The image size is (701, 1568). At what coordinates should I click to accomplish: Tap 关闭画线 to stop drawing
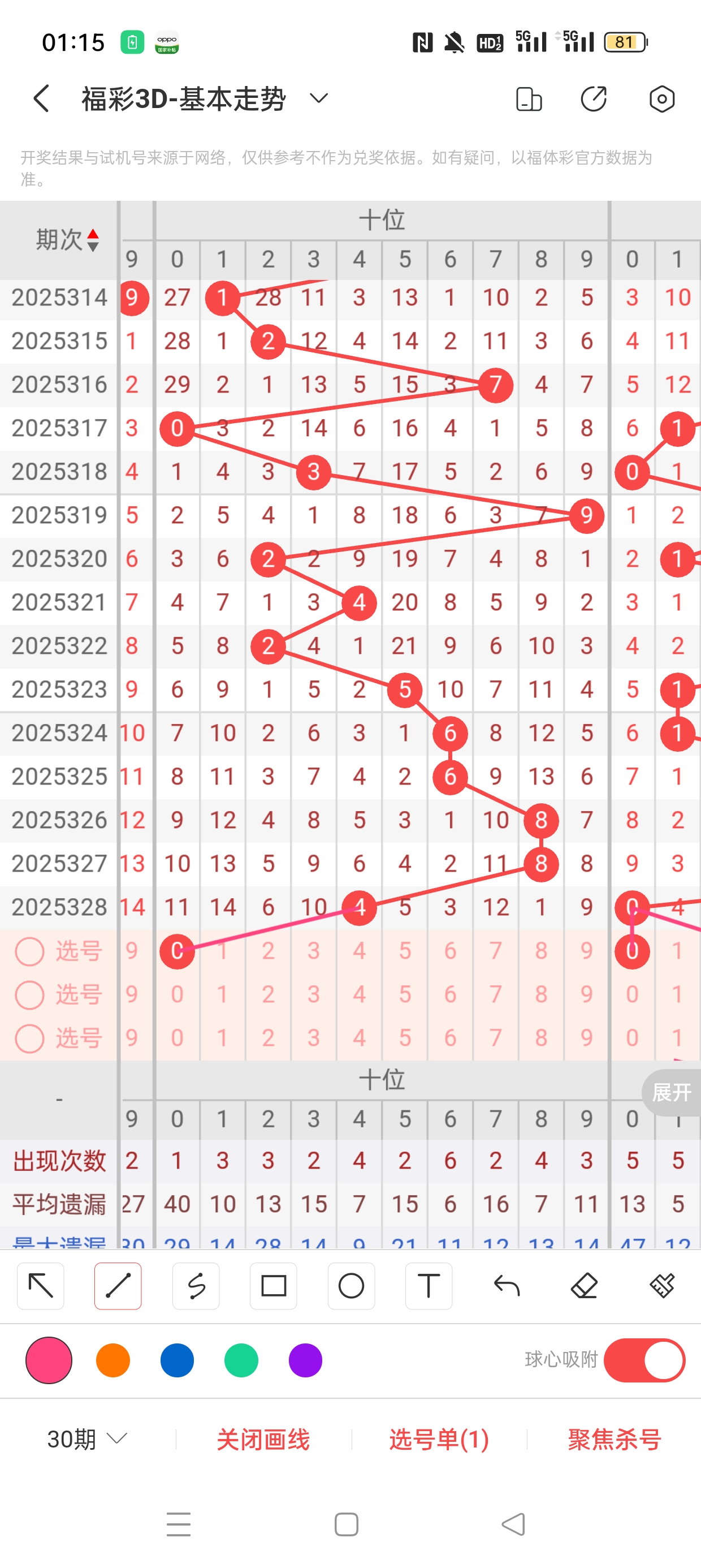click(263, 1440)
